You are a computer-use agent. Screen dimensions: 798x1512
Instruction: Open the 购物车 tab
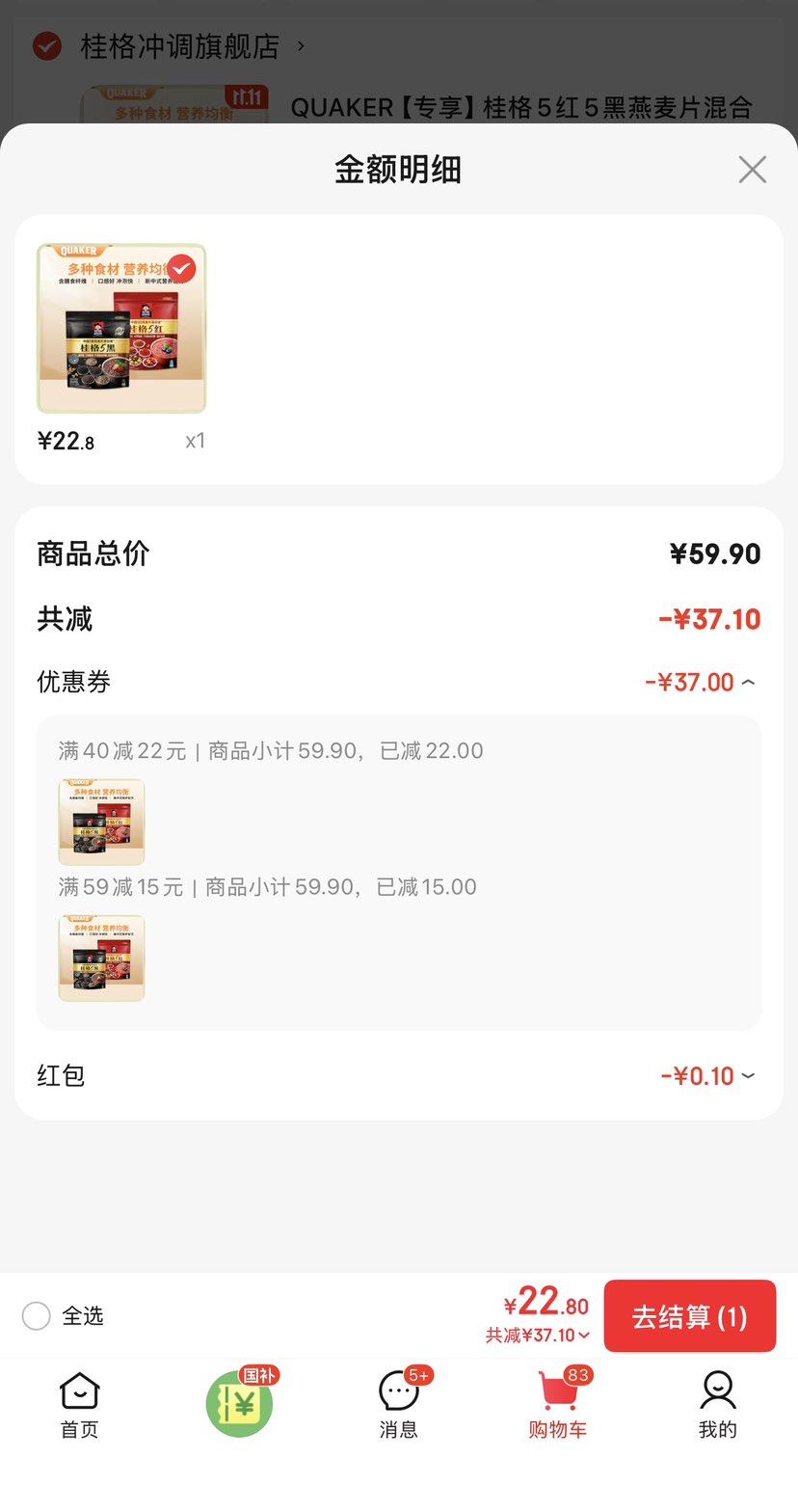pos(557,1405)
